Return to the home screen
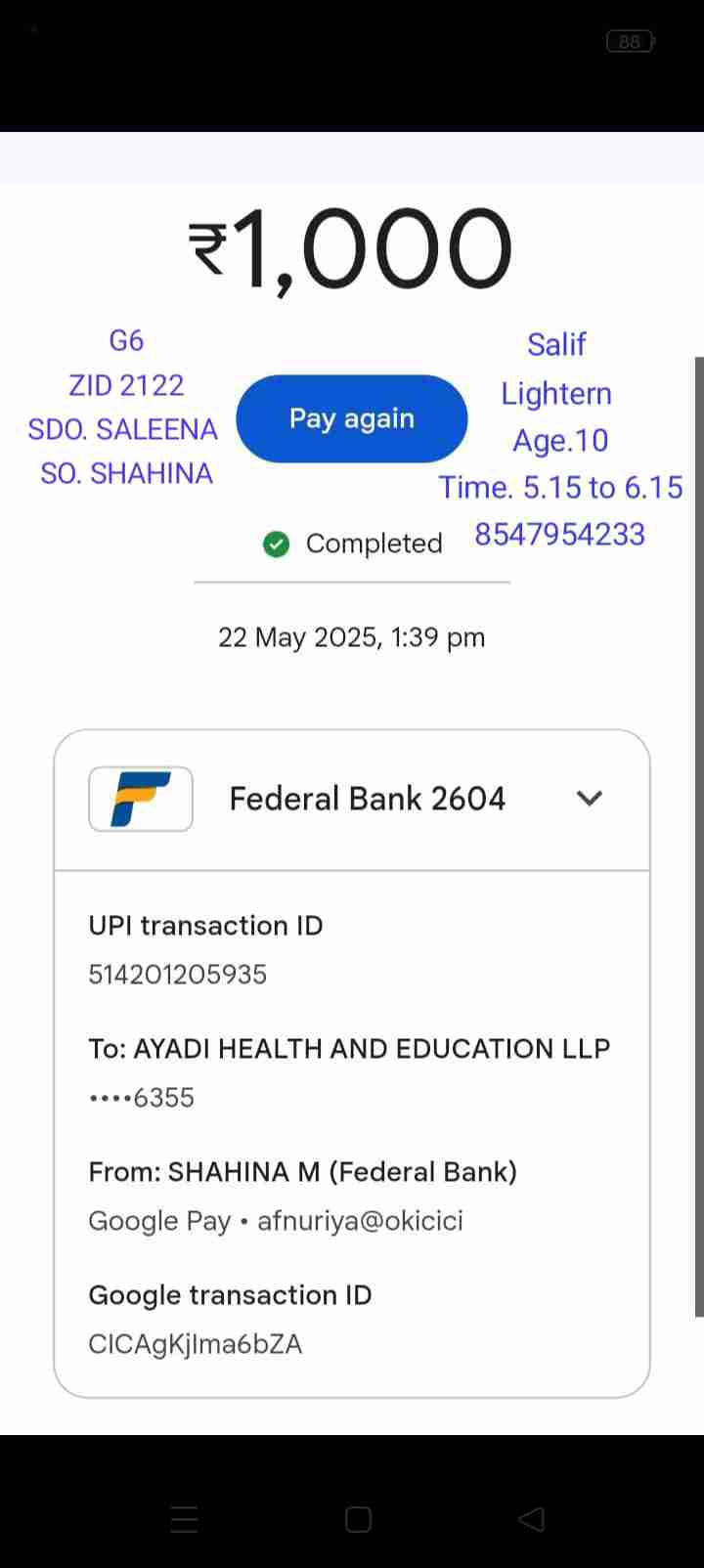This screenshot has width=704, height=1568. click(x=359, y=1519)
